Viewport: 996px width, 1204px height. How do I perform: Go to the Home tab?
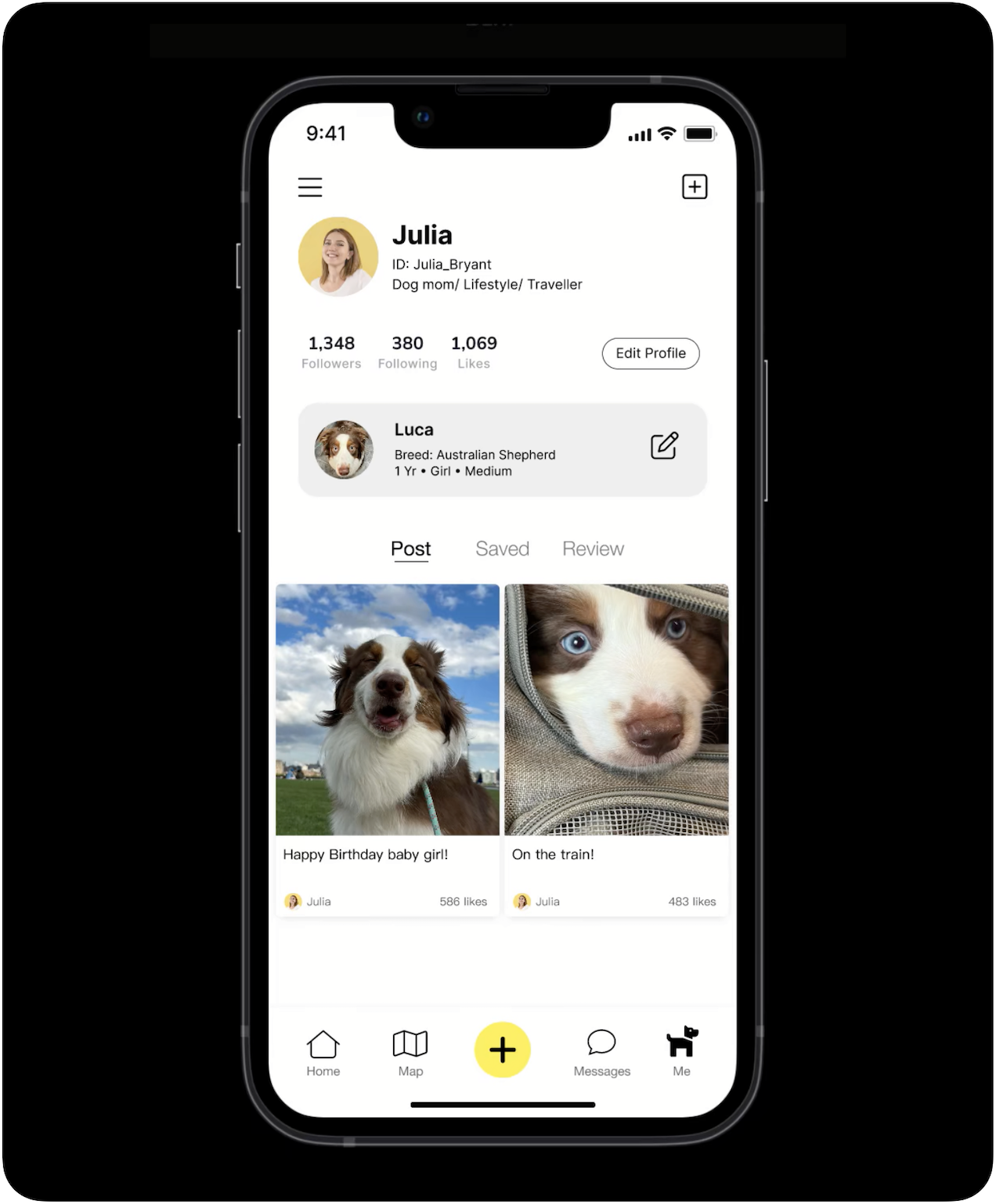coord(323,1053)
